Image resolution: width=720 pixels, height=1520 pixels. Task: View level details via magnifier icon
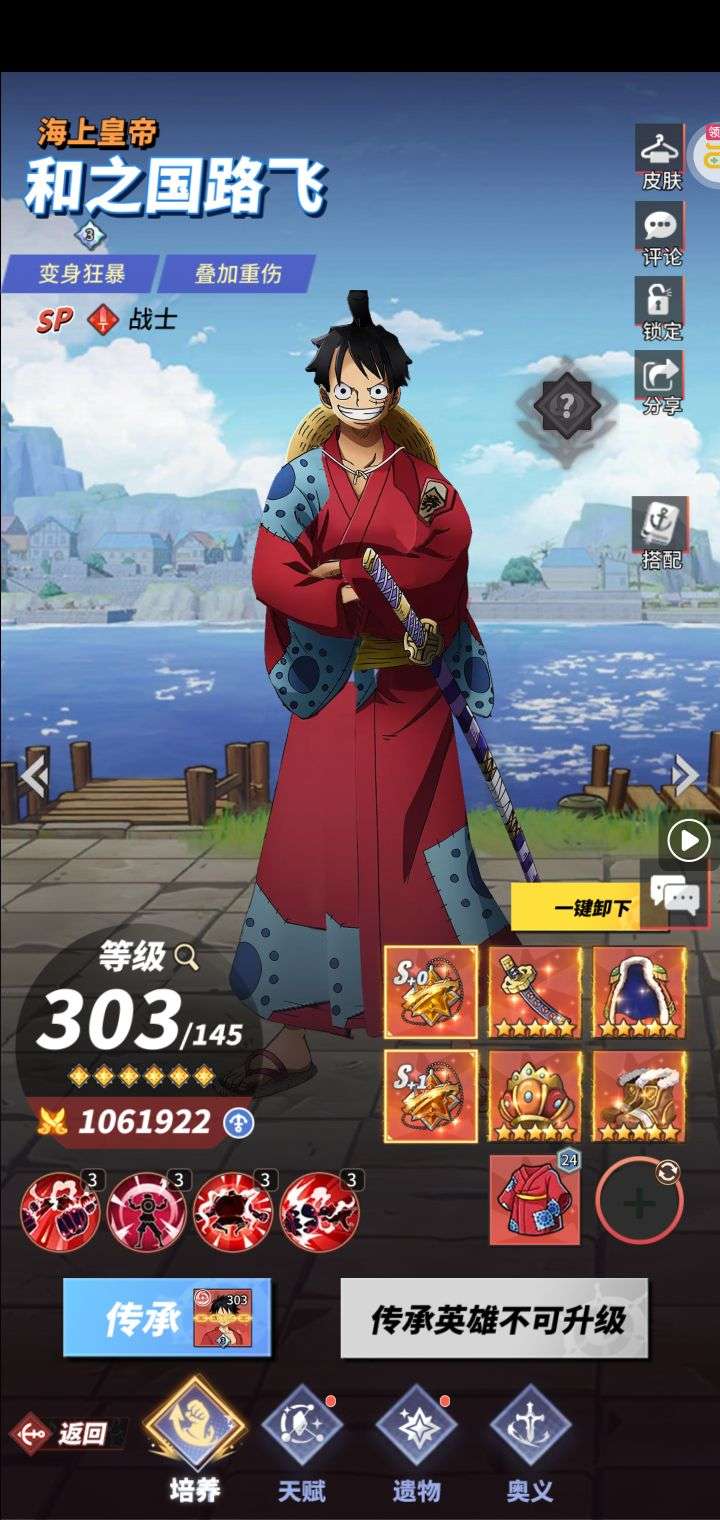click(186, 957)
